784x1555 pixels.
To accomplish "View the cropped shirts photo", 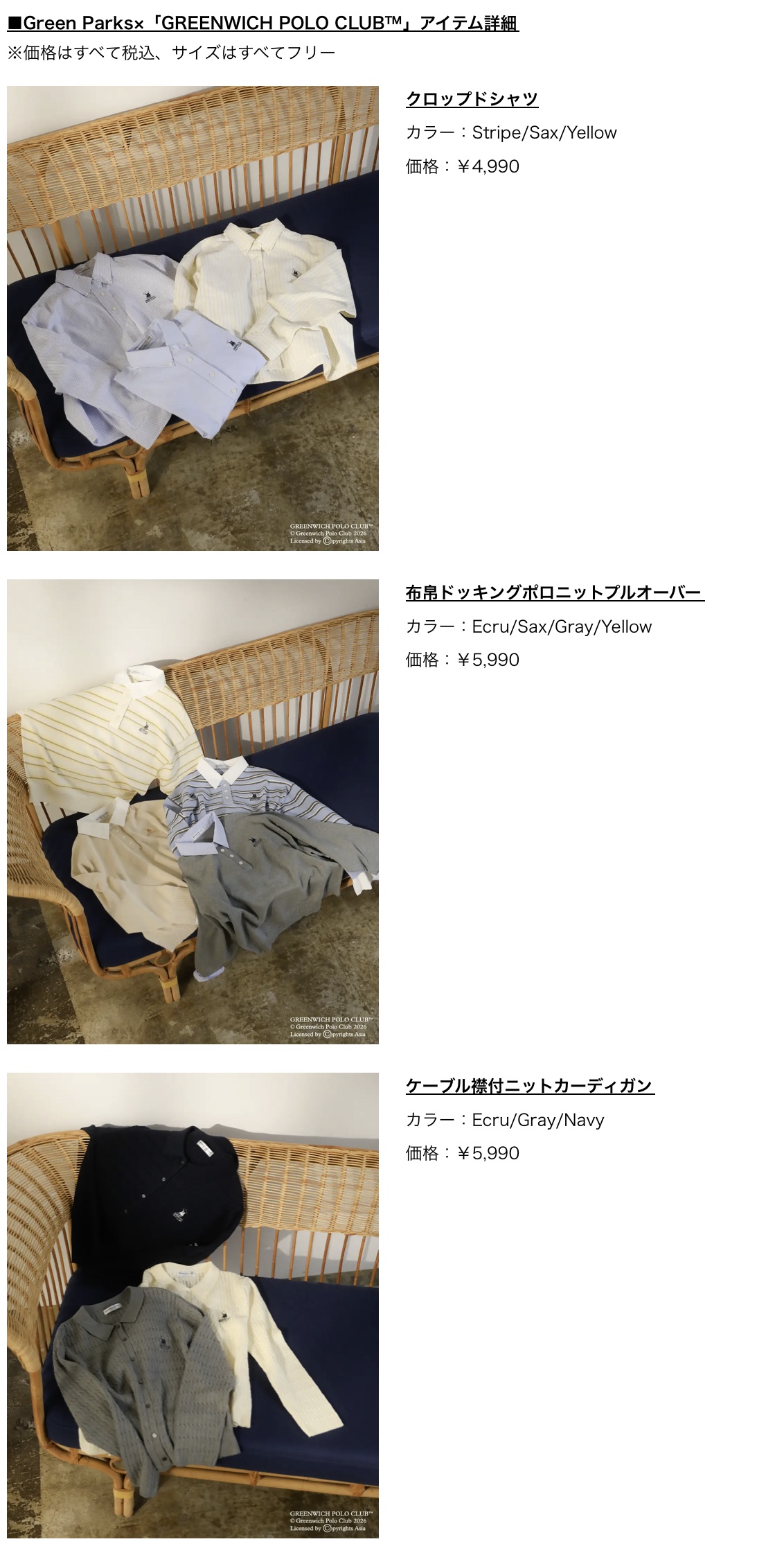I will click(x=193, y=318).
